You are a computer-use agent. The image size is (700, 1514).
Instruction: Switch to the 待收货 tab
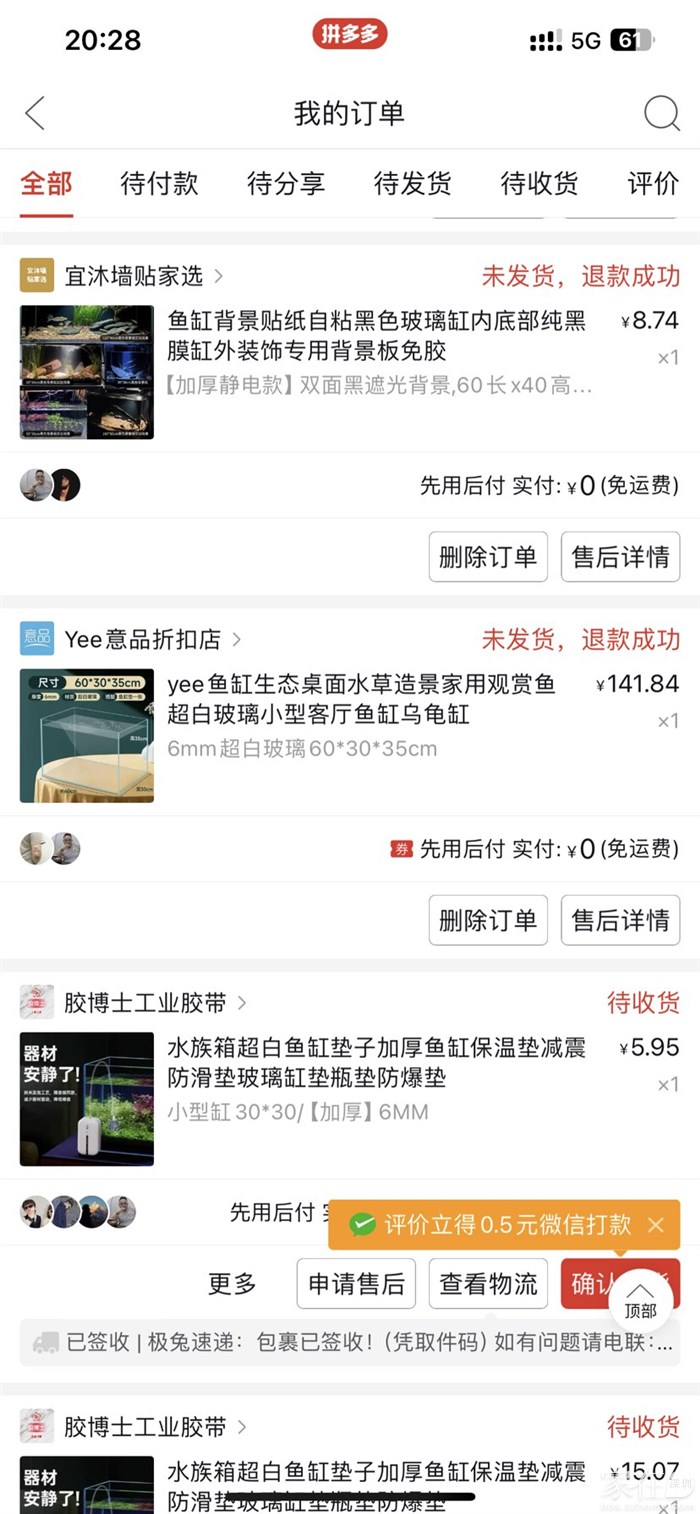[539, 184]
